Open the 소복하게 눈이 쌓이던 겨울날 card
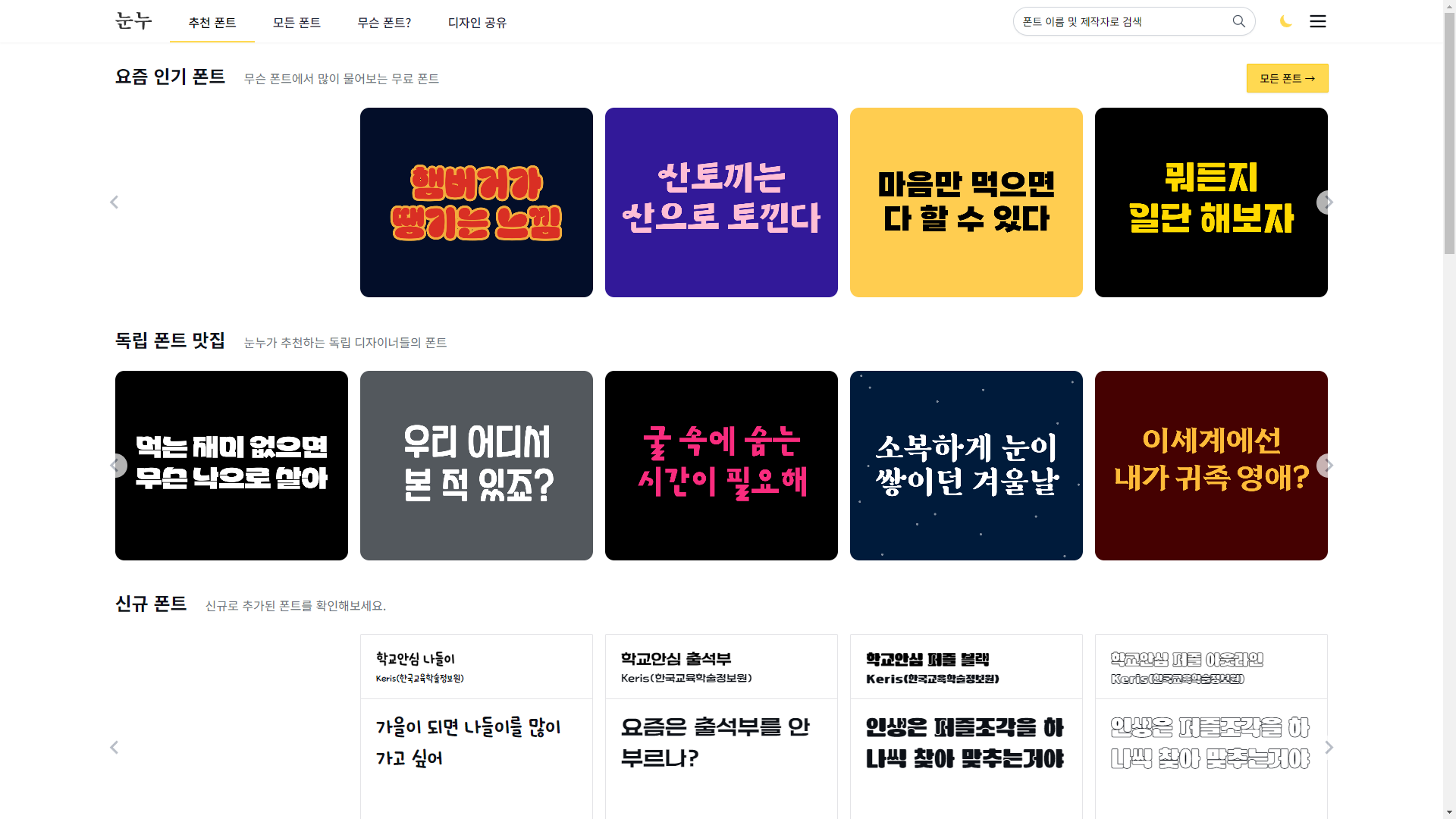1456x819 pixels. click(x=966, y=466)
